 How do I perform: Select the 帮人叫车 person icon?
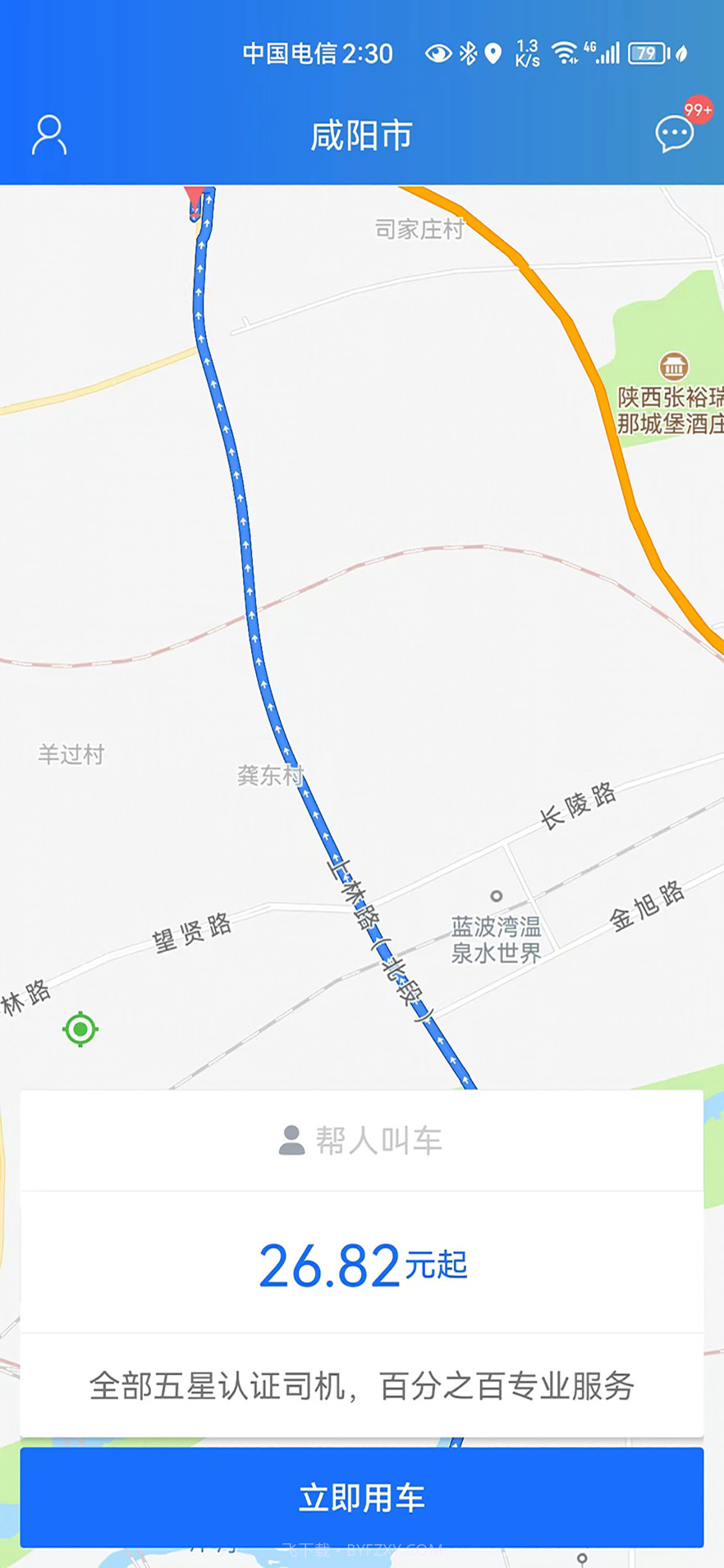point(291,1139)
